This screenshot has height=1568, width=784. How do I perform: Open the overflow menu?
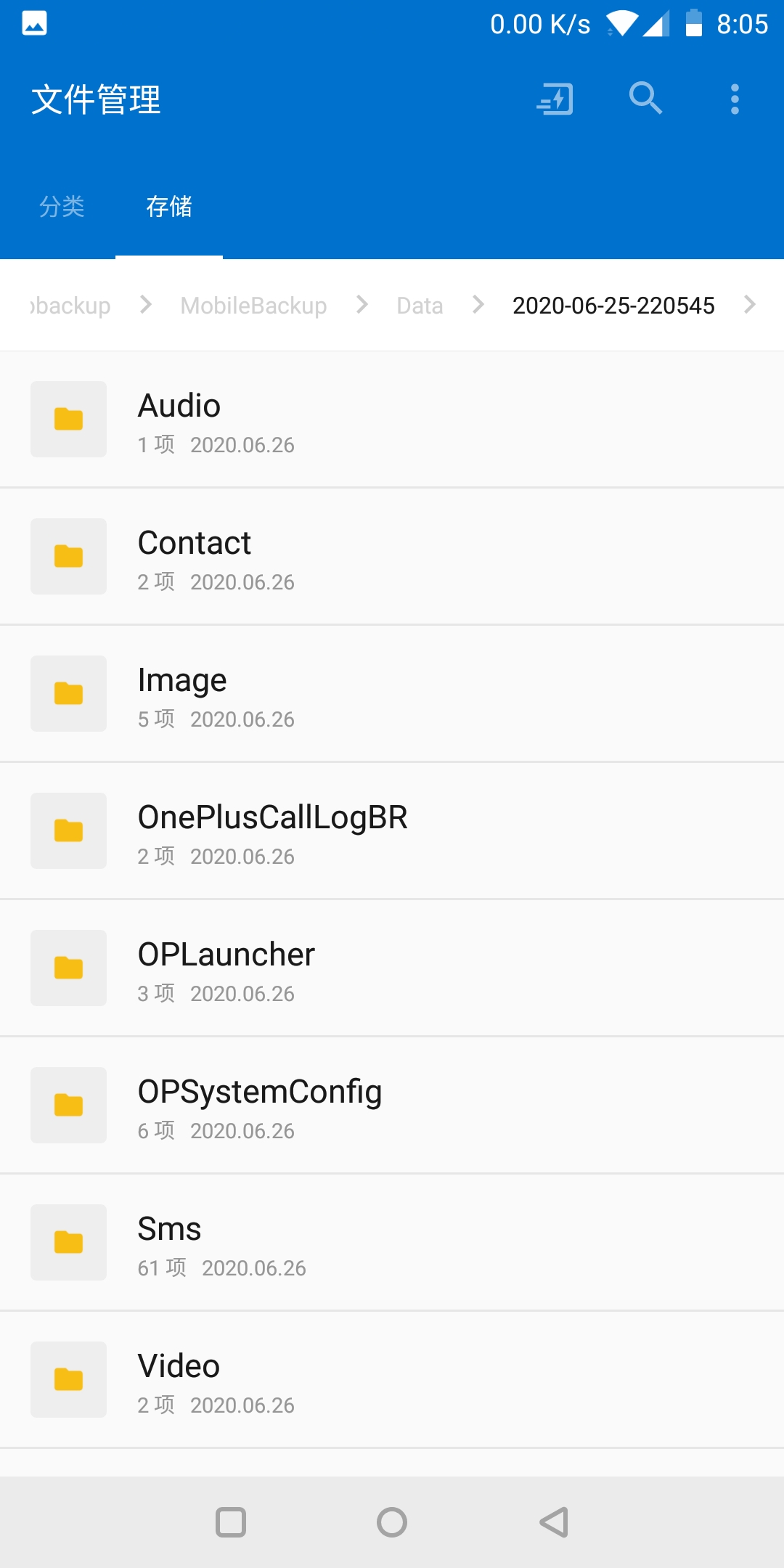click(x=735, y=99)
